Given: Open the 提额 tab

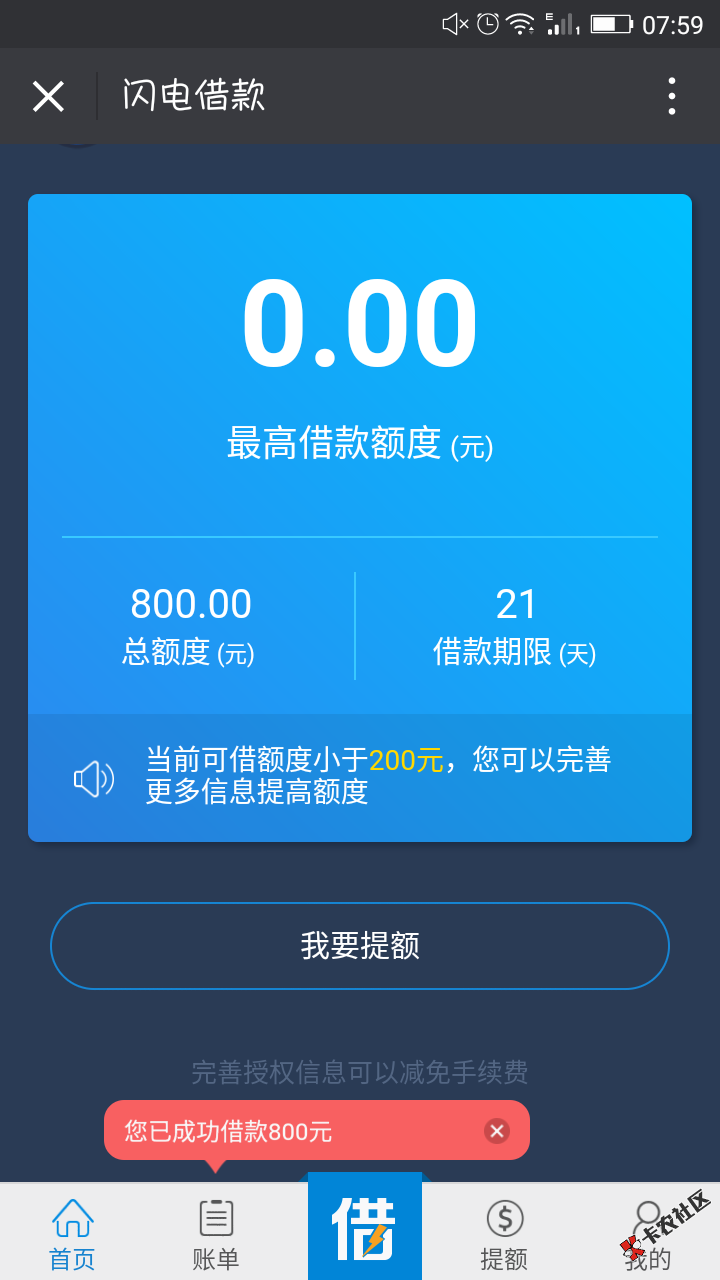Looking at the screenshot, I should 504,1233.
